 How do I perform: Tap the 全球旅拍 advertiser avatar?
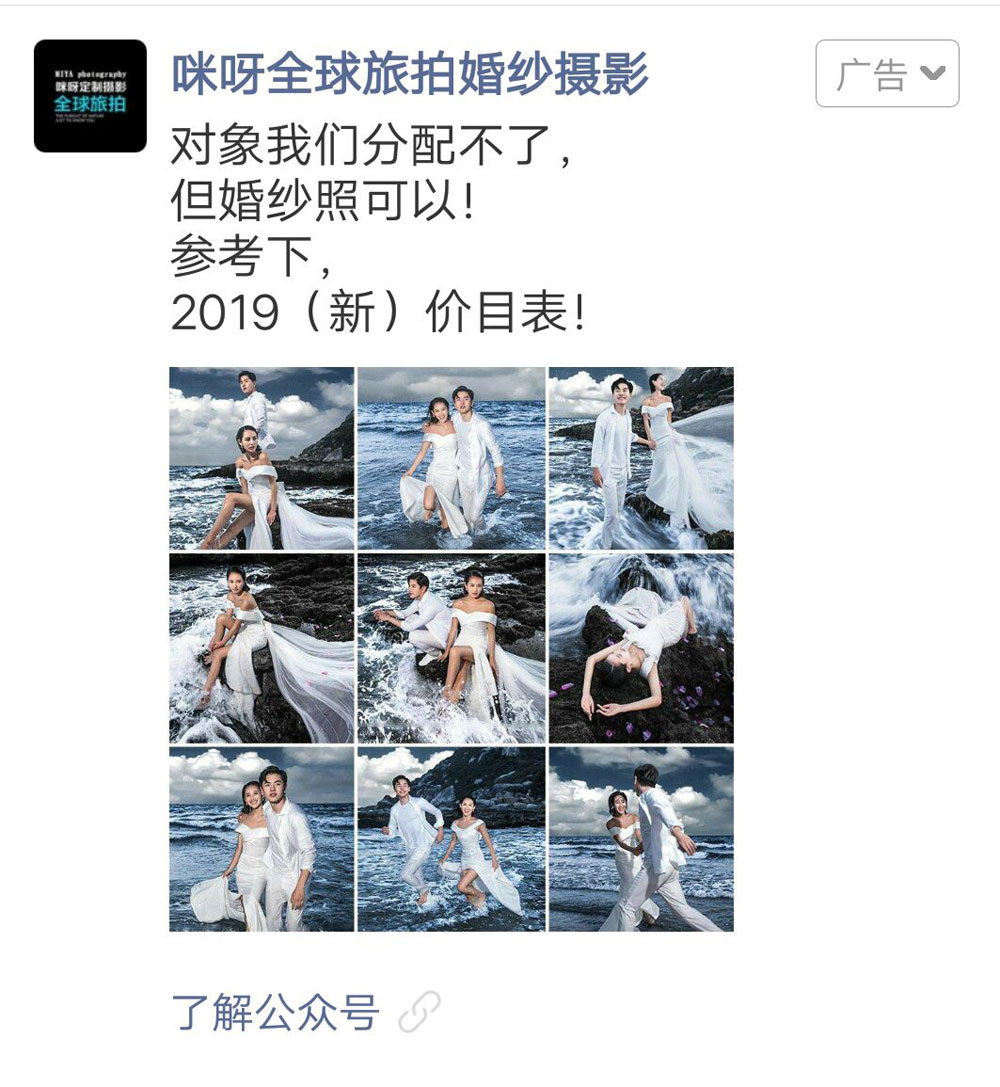90,96
